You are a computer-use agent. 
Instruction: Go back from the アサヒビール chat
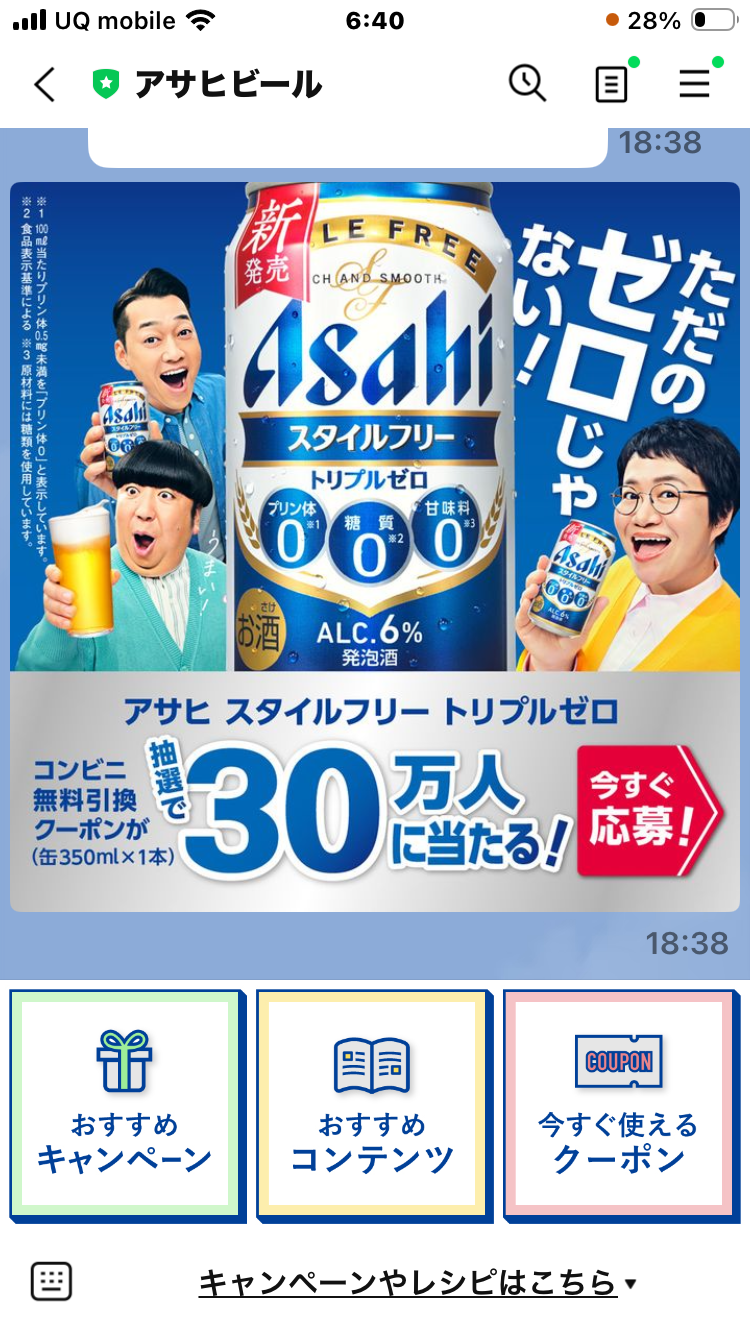point(44,85)
